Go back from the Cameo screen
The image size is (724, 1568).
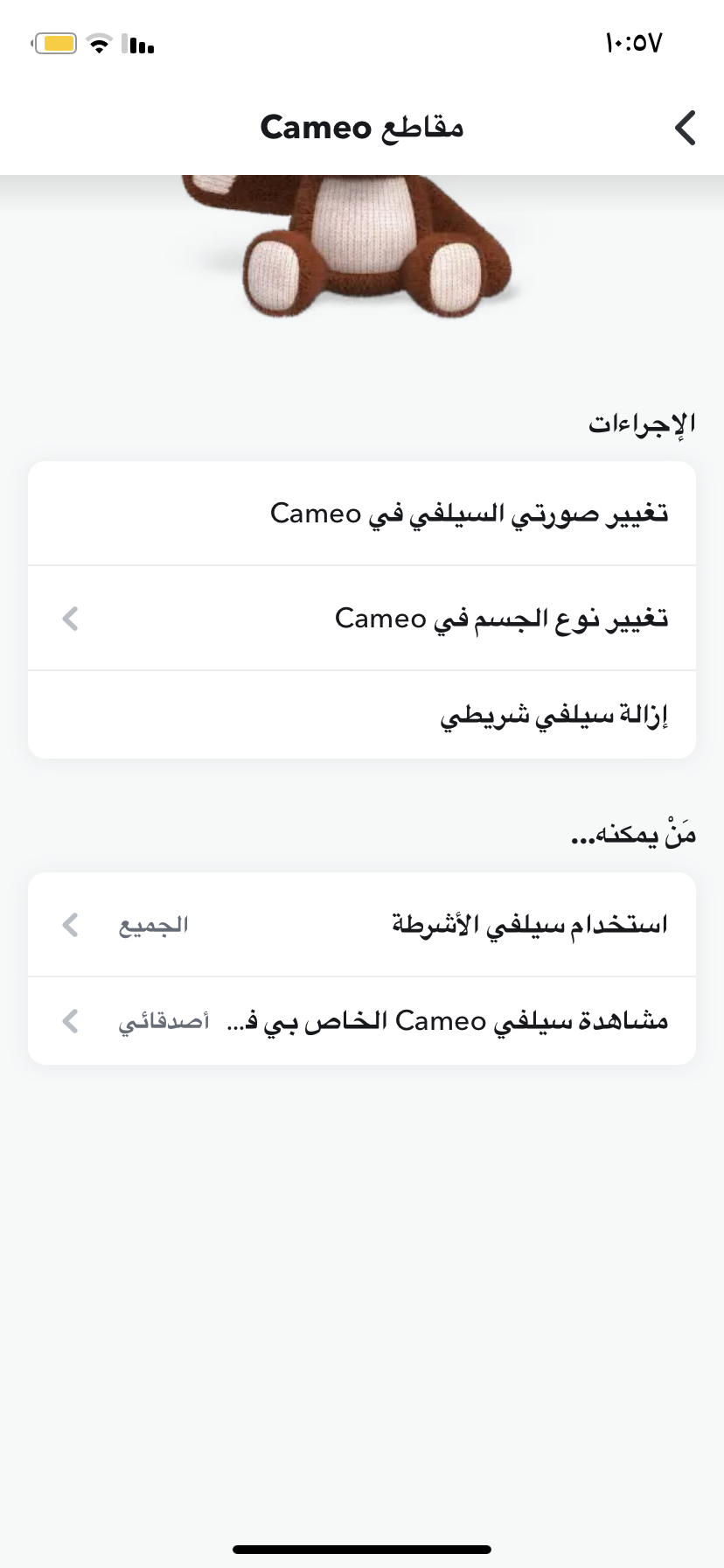tap(686, 128)
